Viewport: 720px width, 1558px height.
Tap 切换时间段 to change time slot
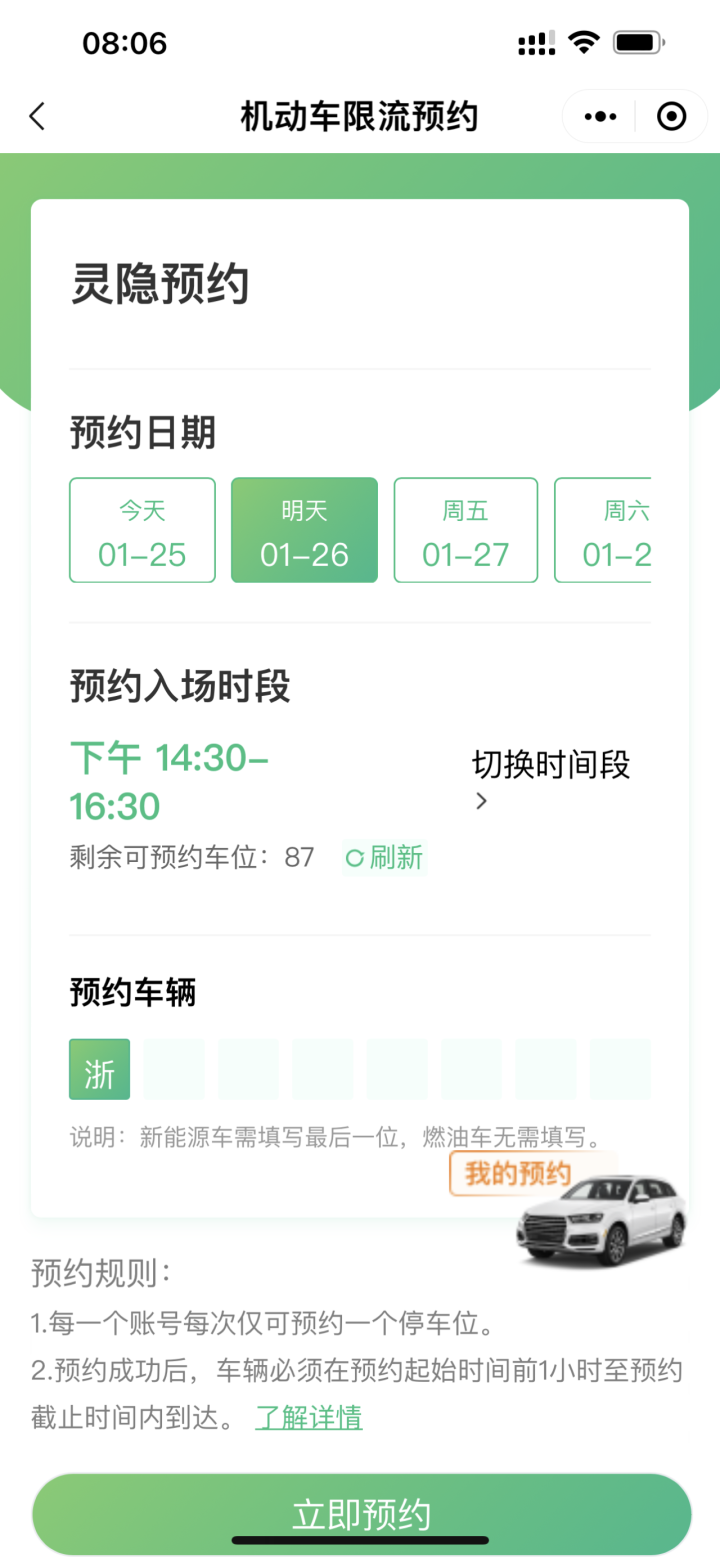click(x=550, y=780)
